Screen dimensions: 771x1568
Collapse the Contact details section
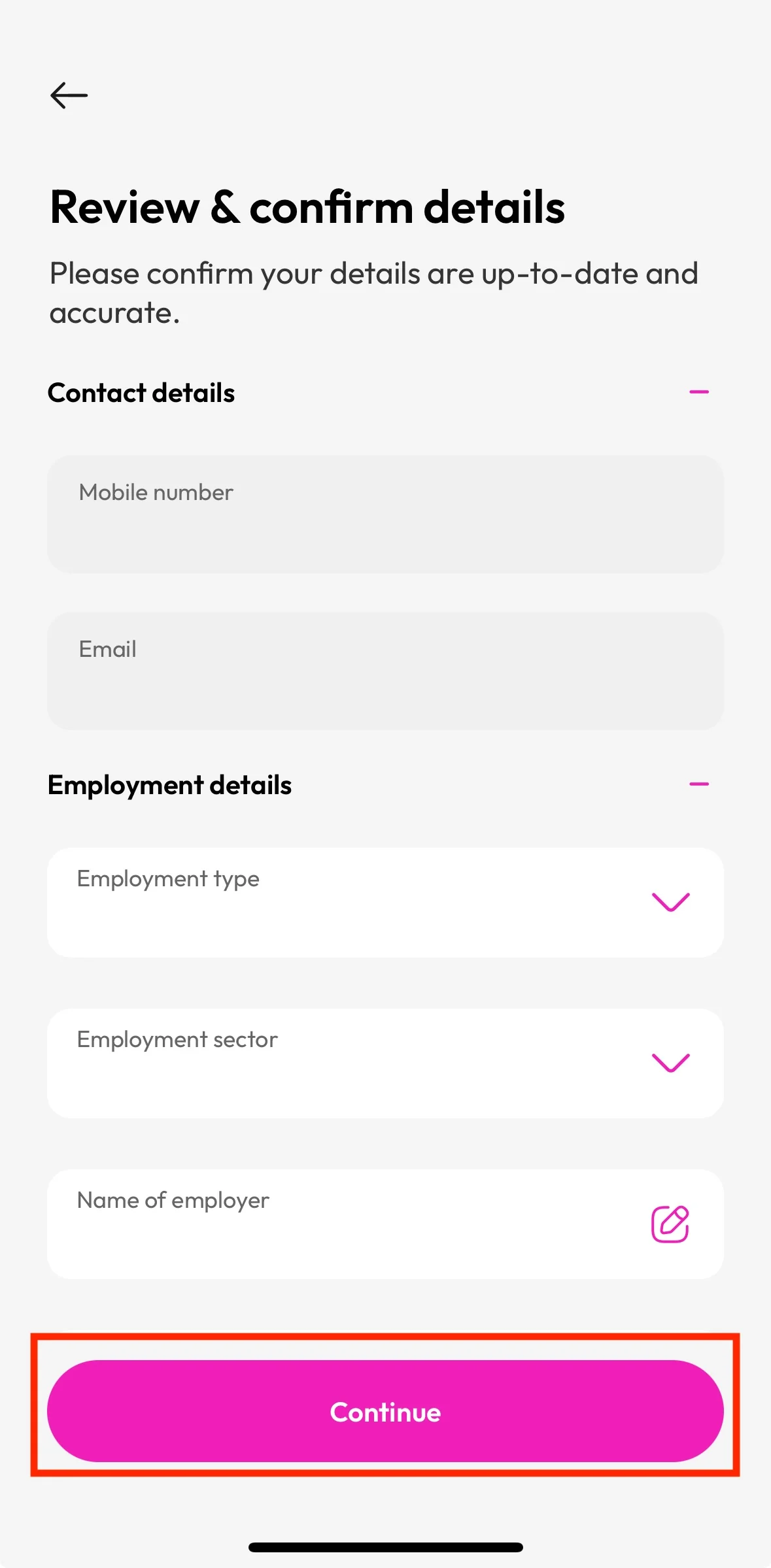(x=699, y=392)
